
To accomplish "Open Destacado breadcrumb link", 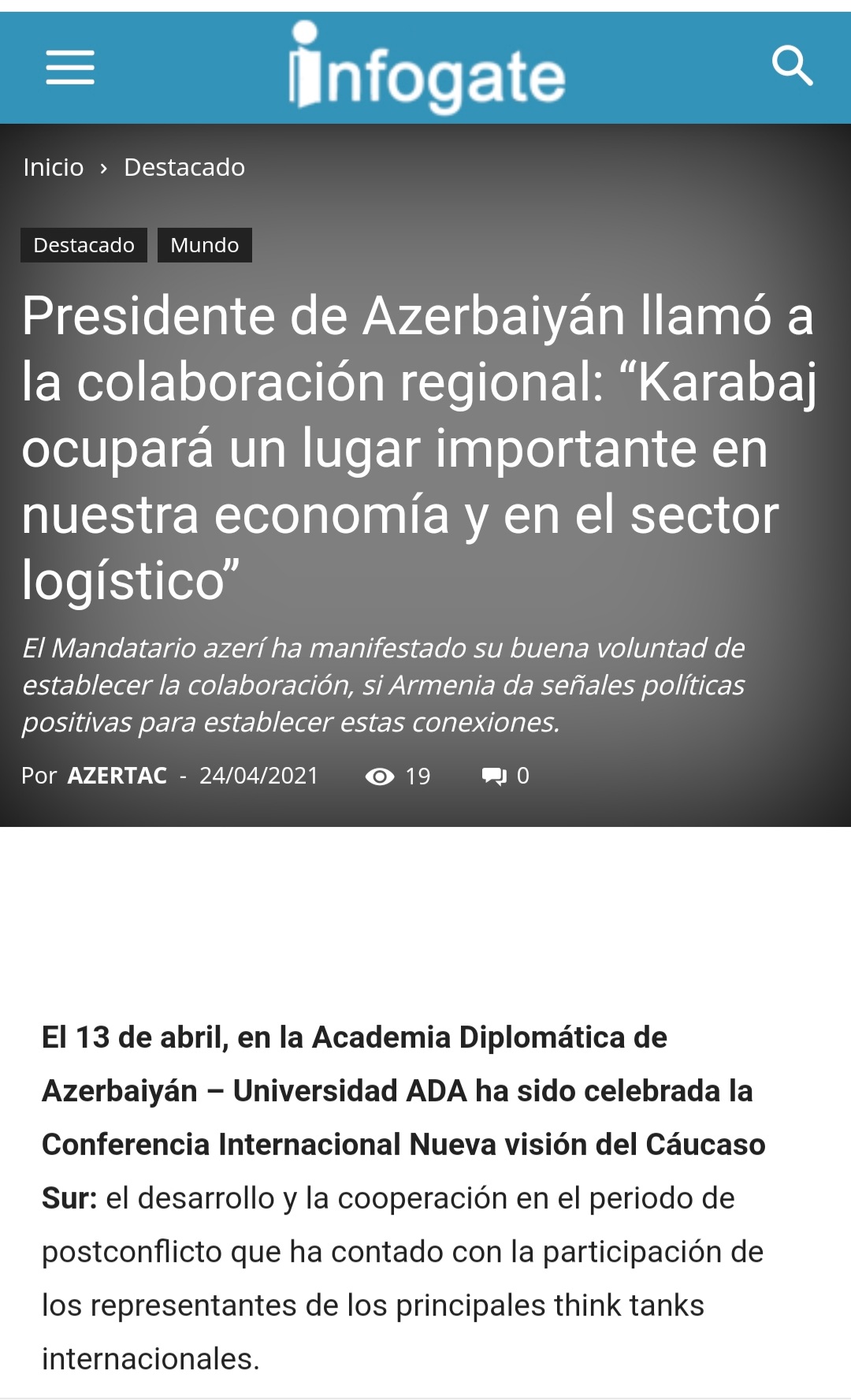I will click(x=184, y=167).
